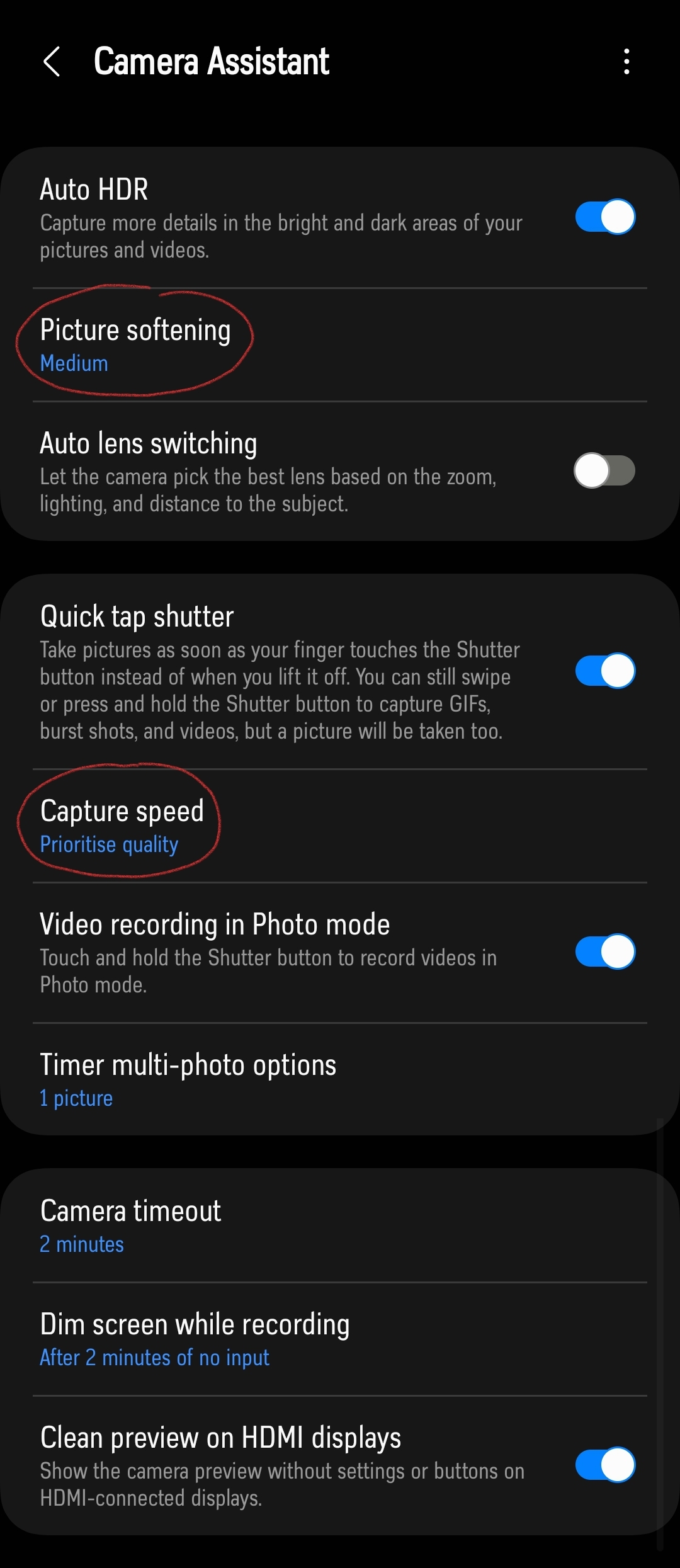Open the three-dot overflow menu

626,62
